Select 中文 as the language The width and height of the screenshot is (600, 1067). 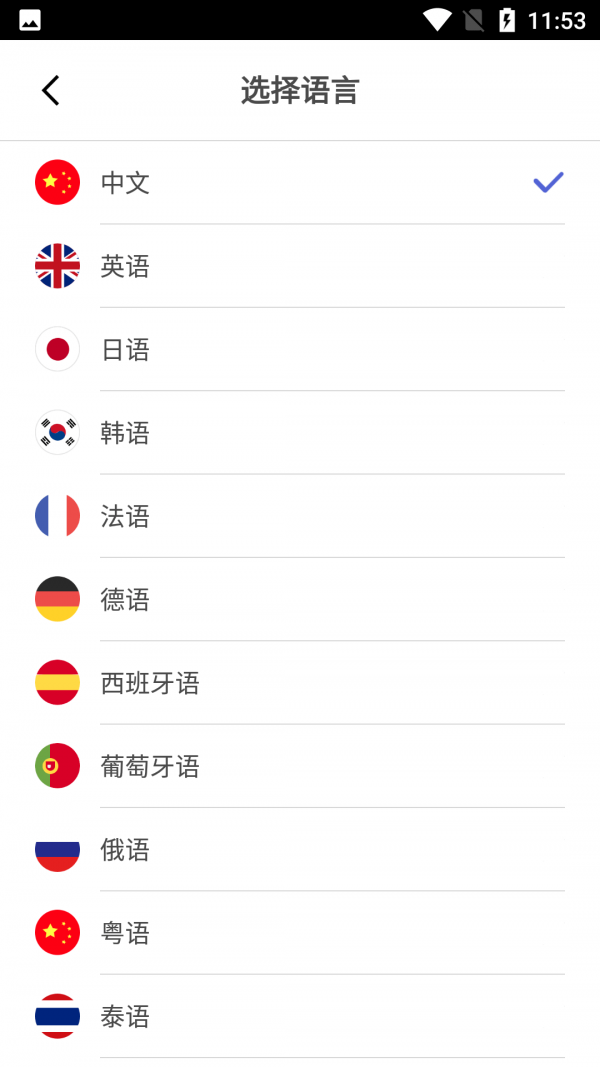pyautogui.click(x=125, y=183)
